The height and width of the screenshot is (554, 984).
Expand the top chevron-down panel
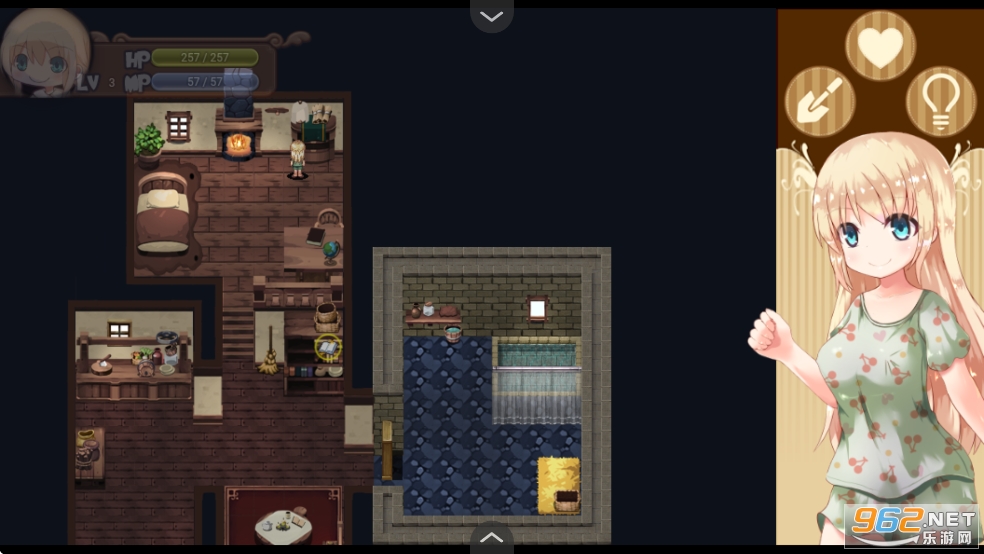click(491, 16)
